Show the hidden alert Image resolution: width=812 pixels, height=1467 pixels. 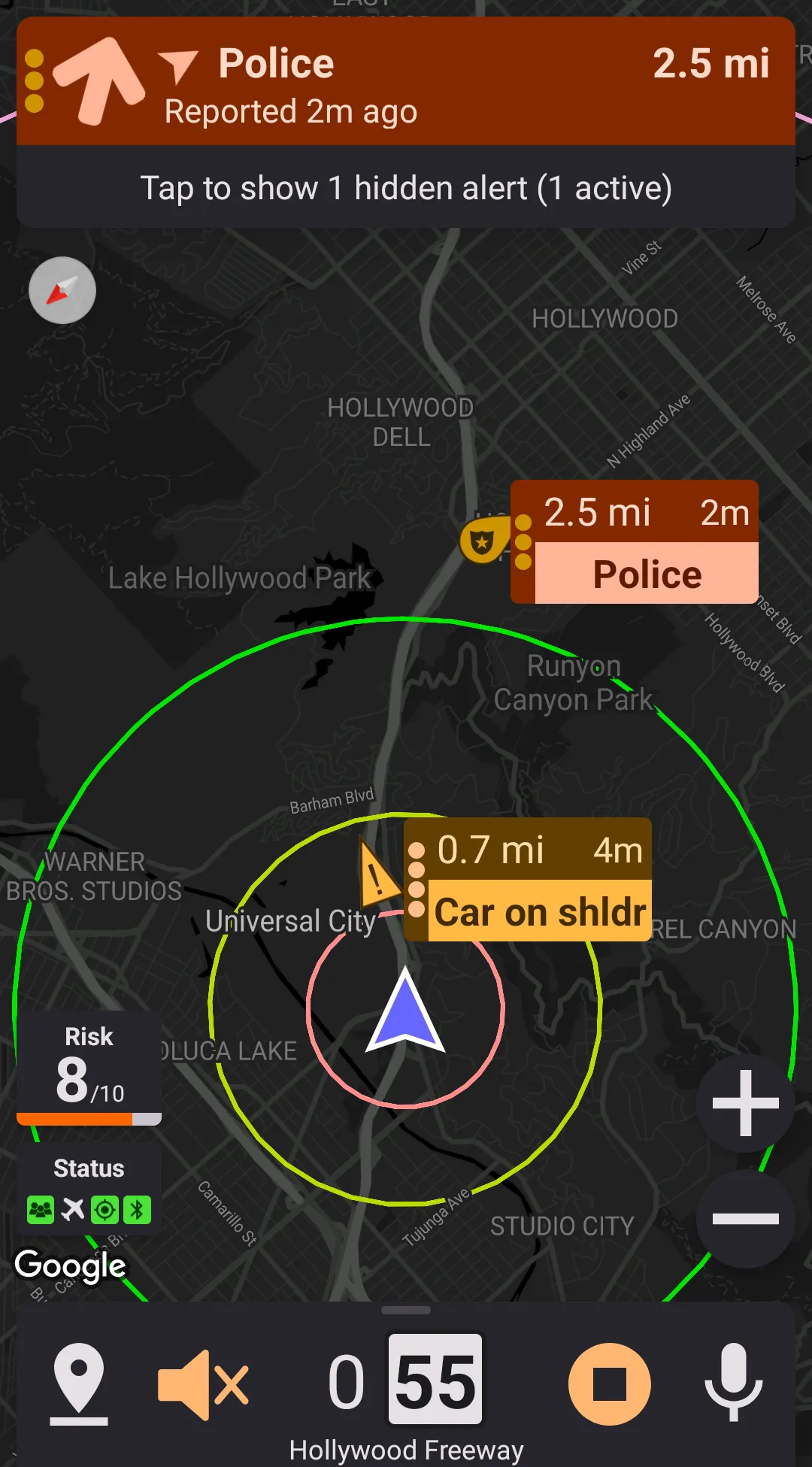406,188
